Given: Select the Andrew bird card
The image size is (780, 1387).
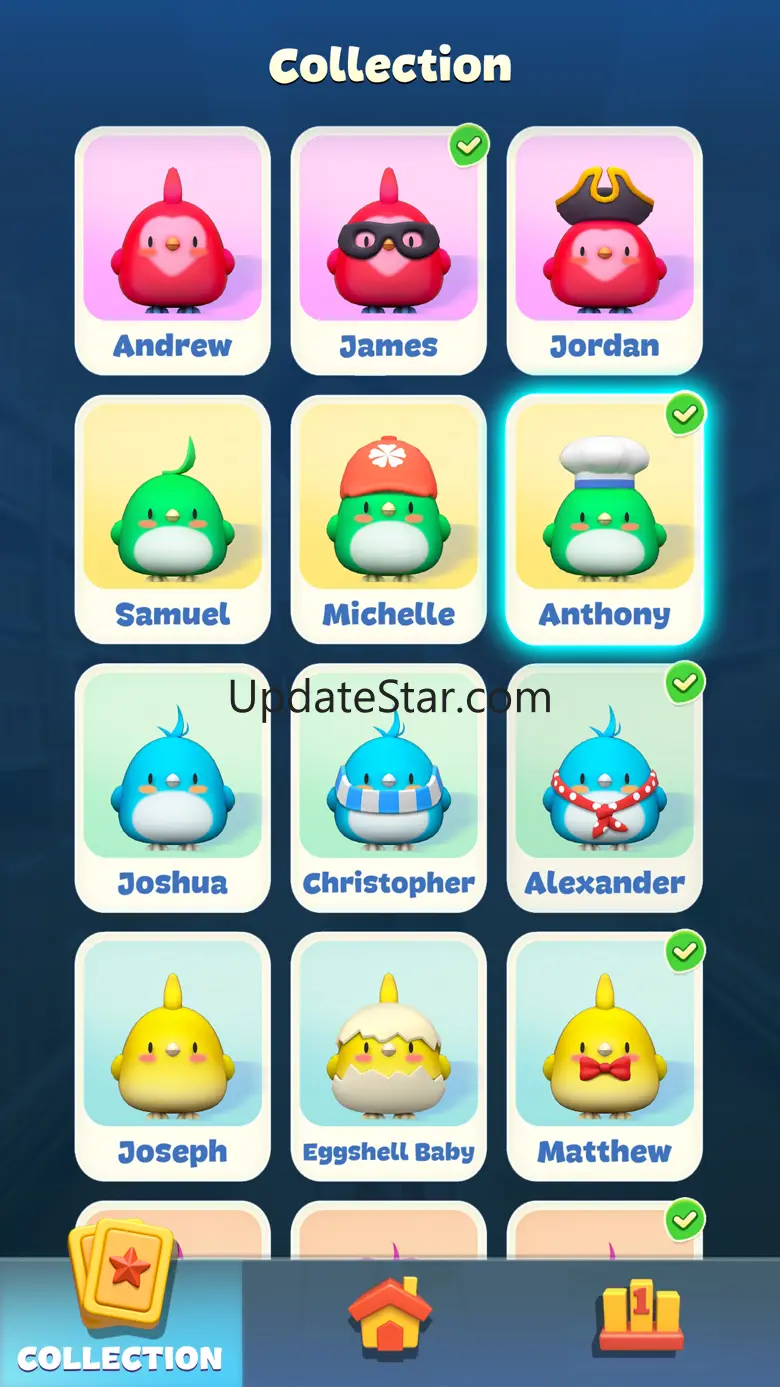Looking at the screenshot, I should [172, 250].
